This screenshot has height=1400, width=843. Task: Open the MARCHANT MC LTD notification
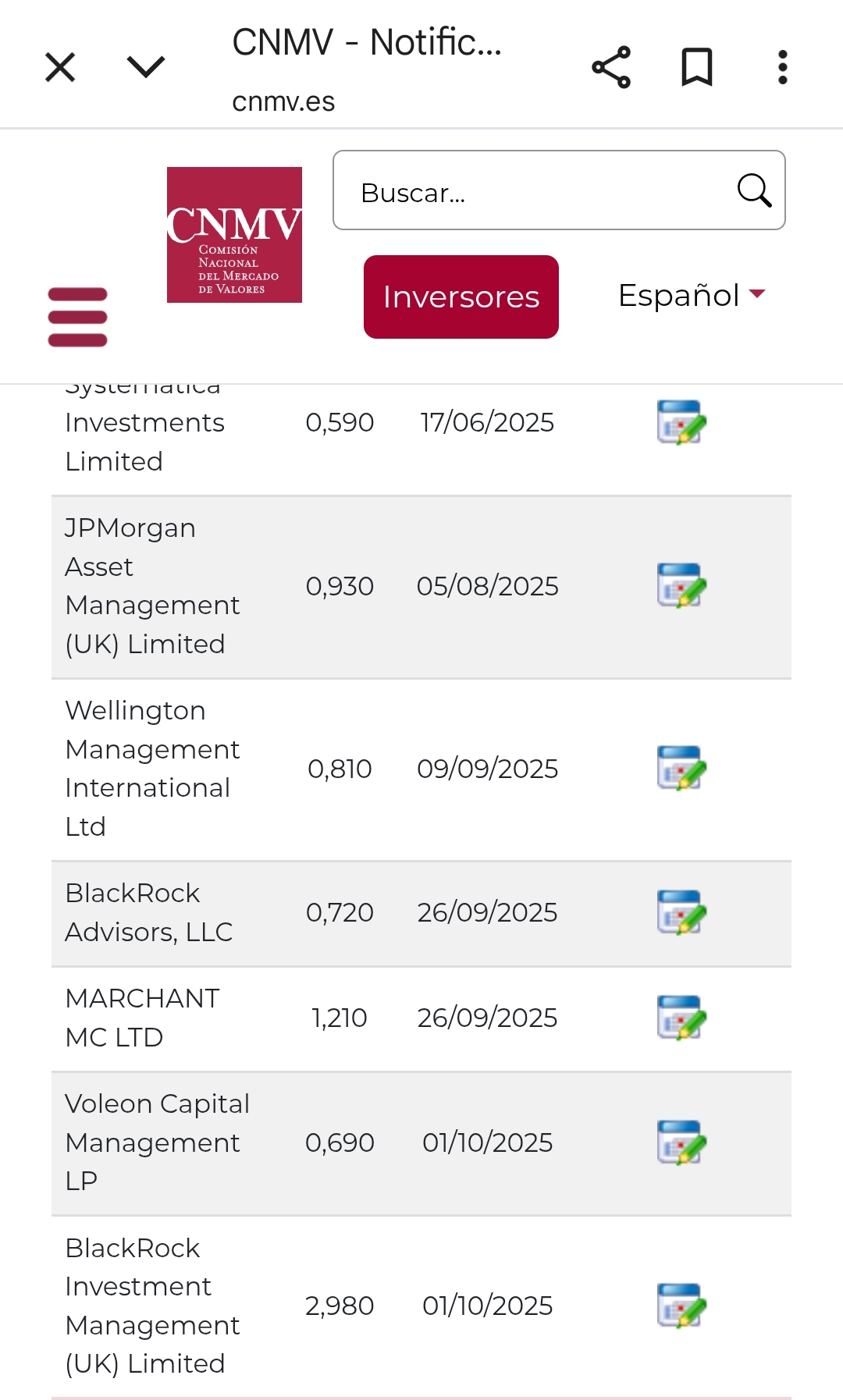tap(681, 1018)
